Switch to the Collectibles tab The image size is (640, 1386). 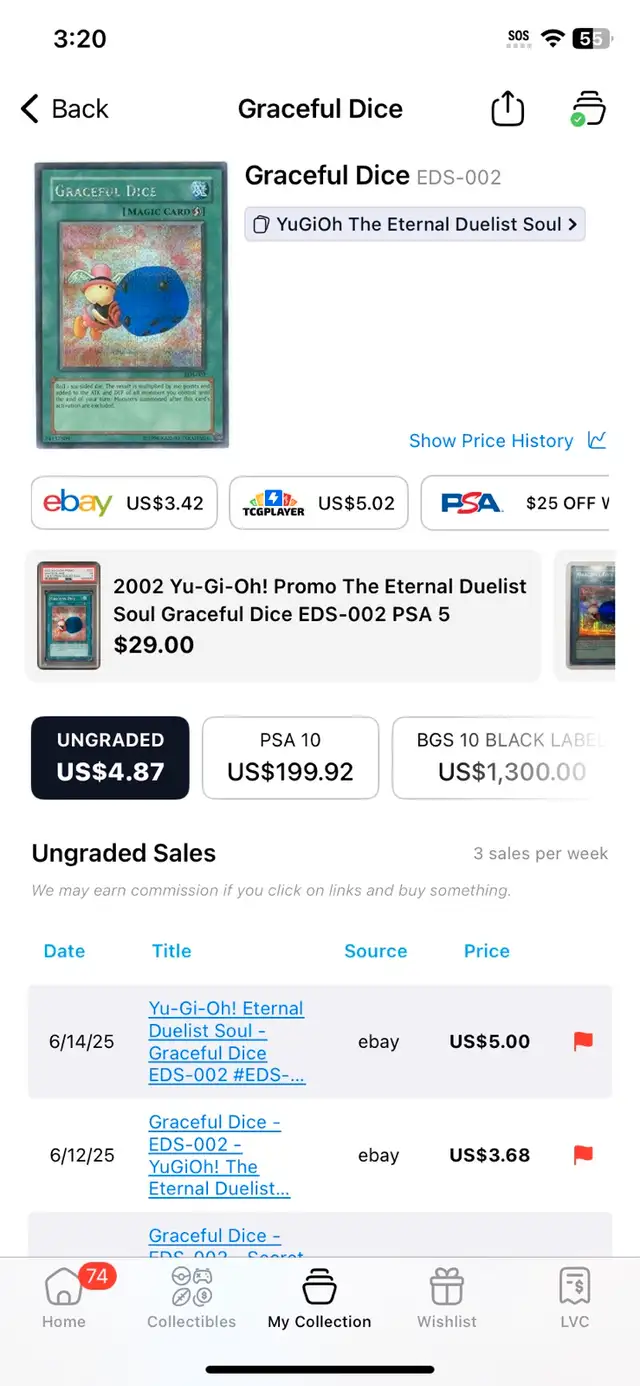tap(192, 1297)
